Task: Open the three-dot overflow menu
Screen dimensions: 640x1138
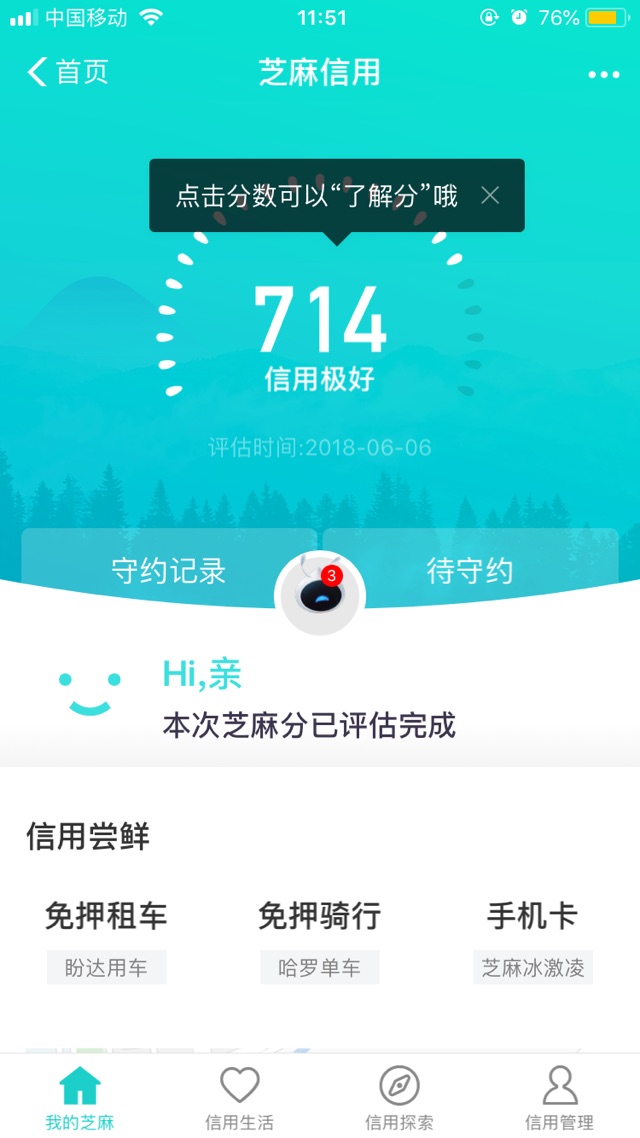Action: point(604,74)
